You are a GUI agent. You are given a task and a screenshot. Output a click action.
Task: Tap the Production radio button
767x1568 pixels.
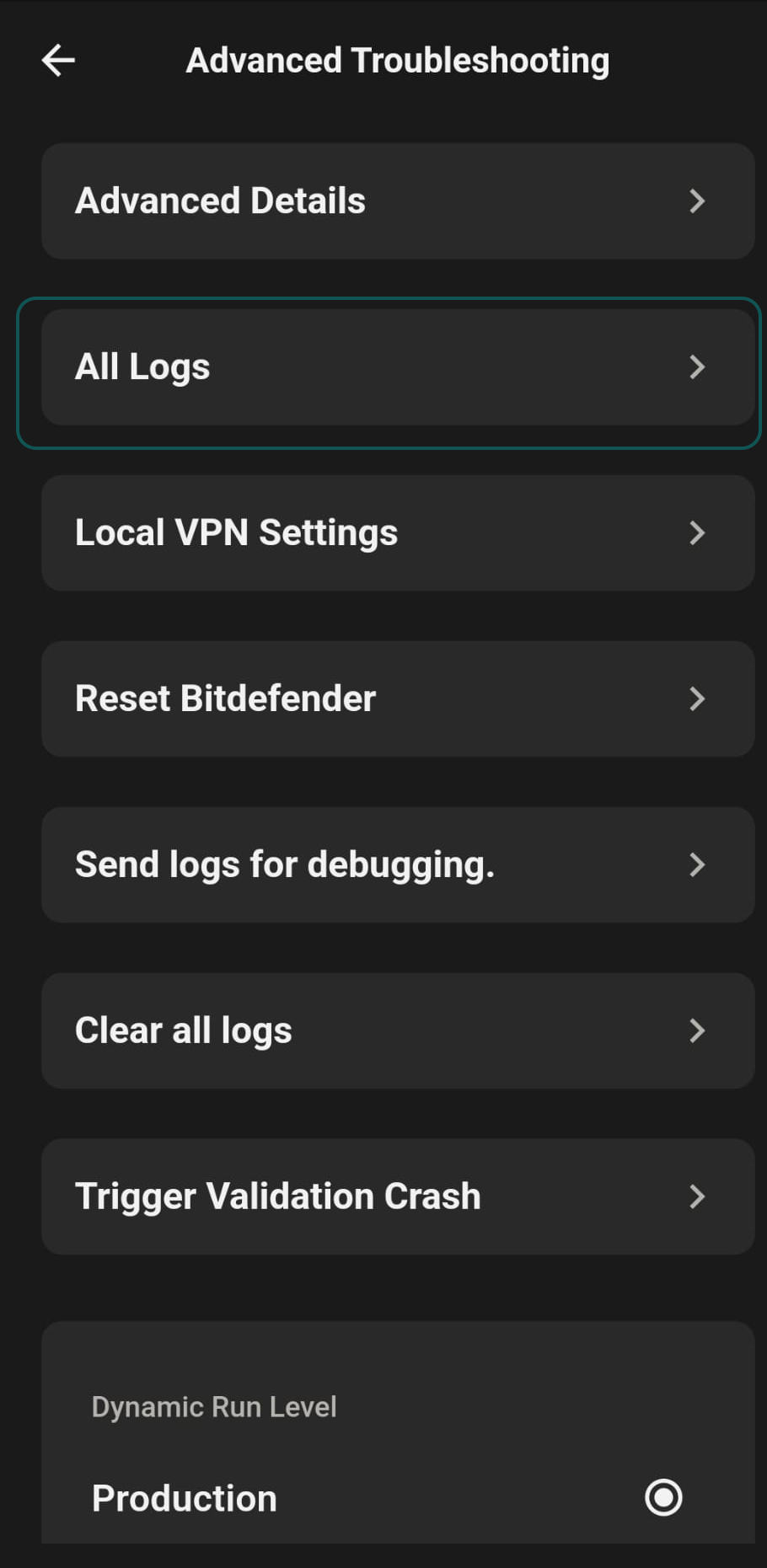coord(662,1498)
